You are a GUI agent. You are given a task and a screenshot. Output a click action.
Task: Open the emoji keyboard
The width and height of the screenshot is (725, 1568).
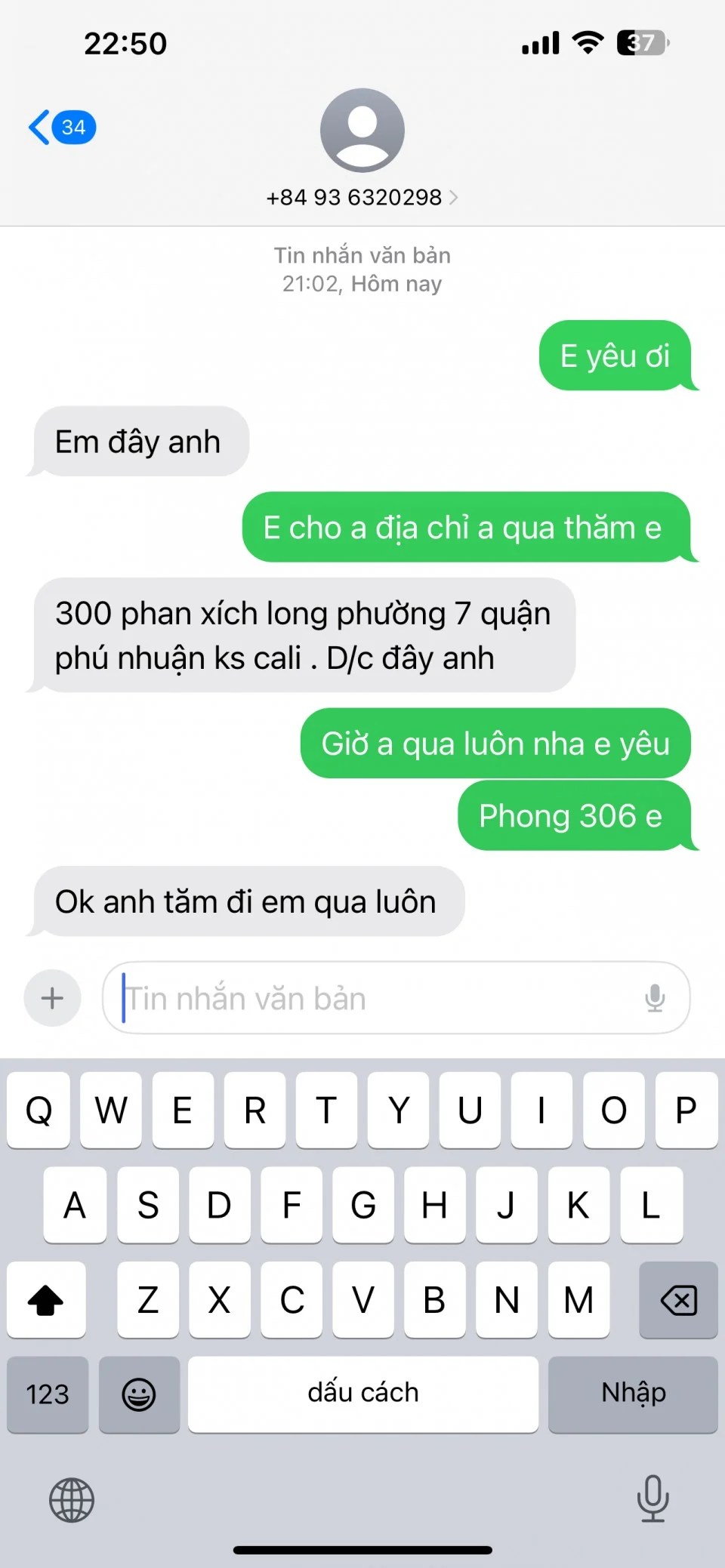pyautogui.click(x=139, y=1394)
